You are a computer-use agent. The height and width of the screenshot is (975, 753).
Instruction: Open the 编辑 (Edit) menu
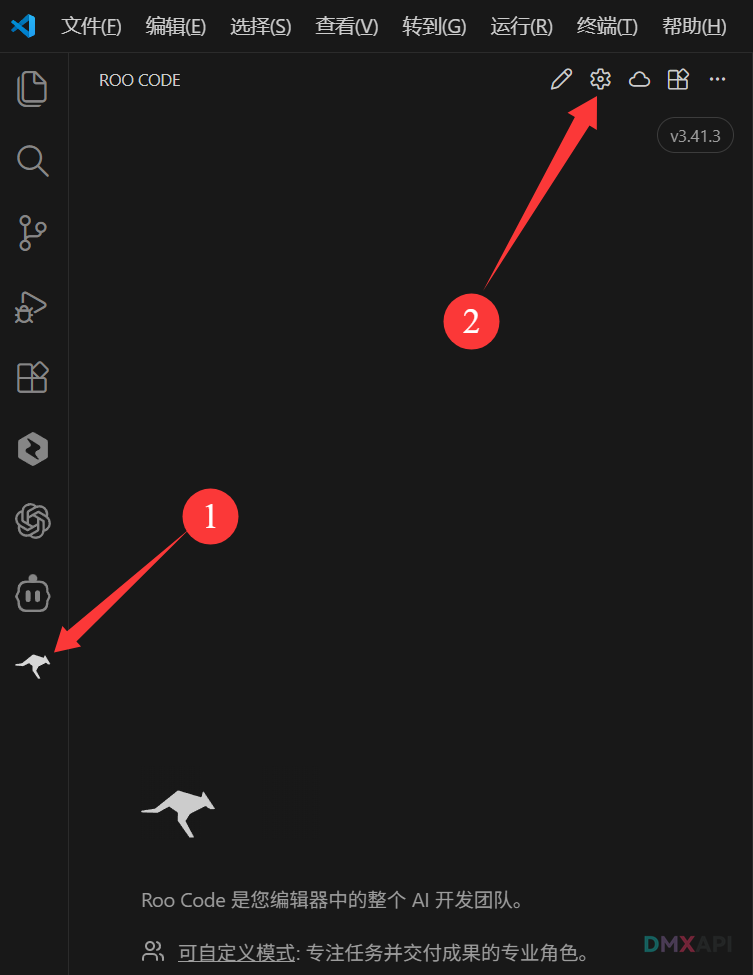175,27
